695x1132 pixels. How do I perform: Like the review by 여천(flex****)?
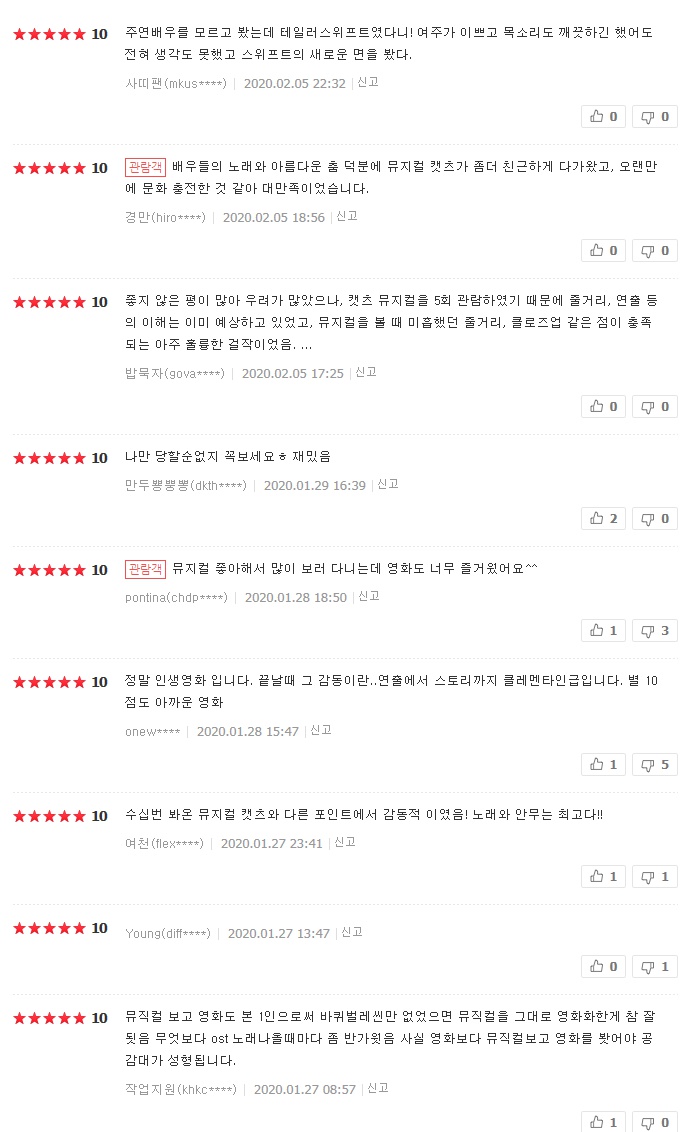click(603, 876)
